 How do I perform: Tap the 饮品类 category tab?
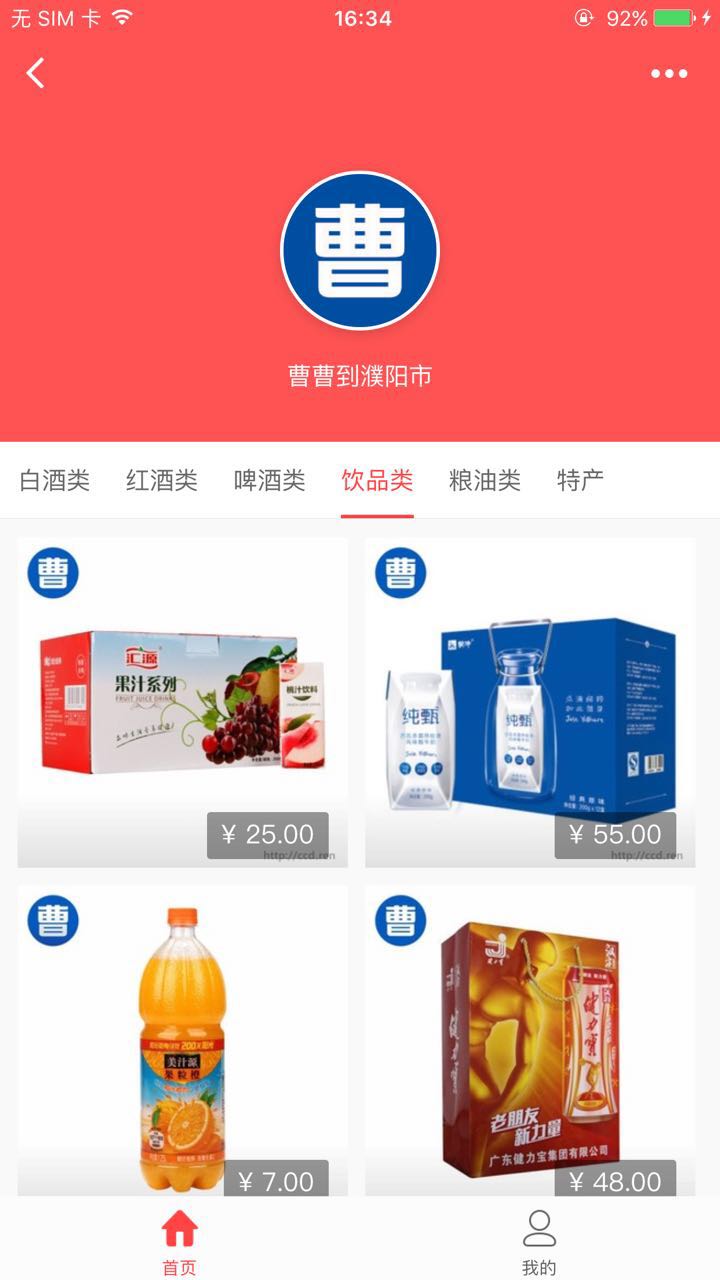[377, 481]
